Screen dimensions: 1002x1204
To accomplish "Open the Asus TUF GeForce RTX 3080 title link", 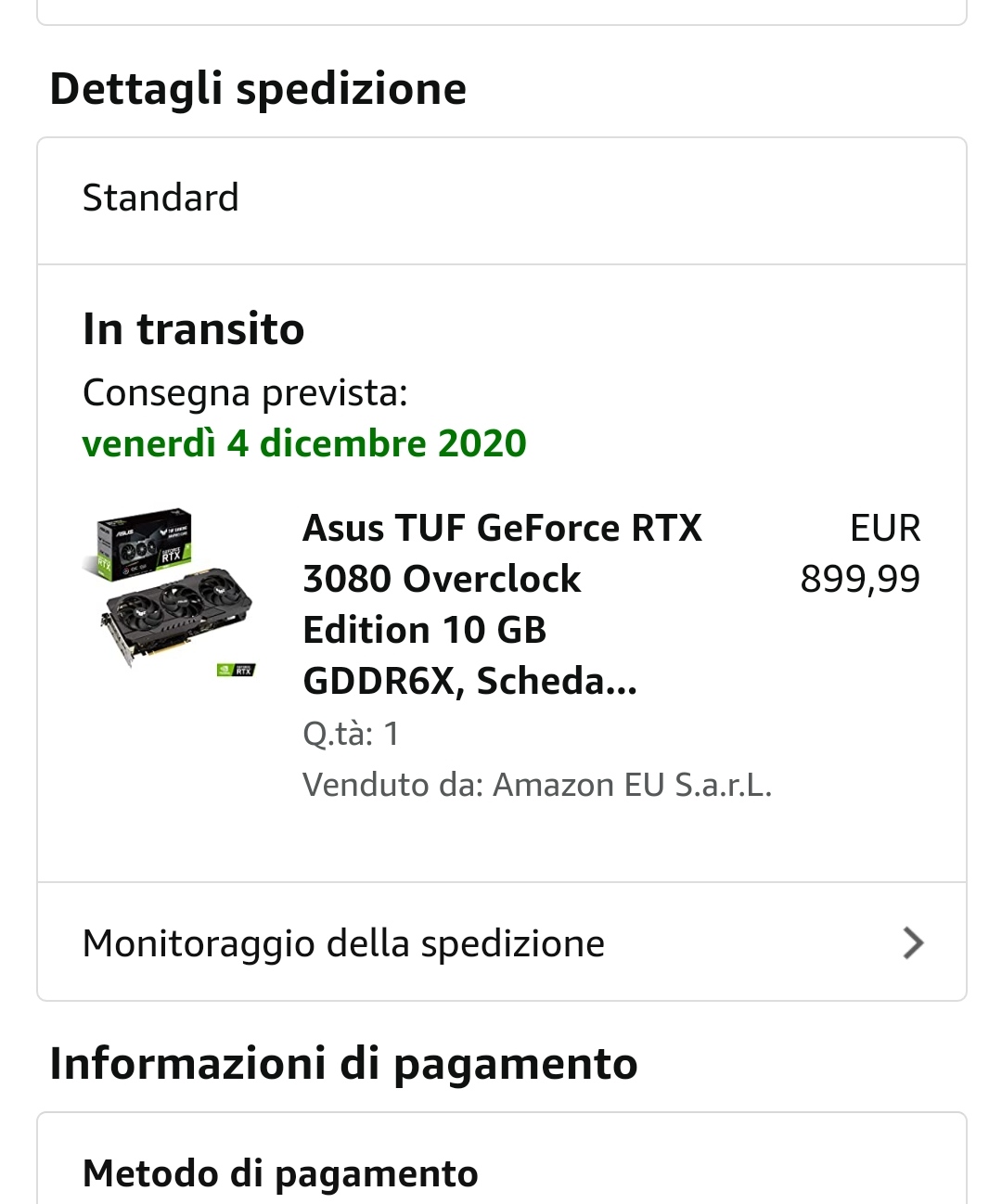I will coord(501,604).
